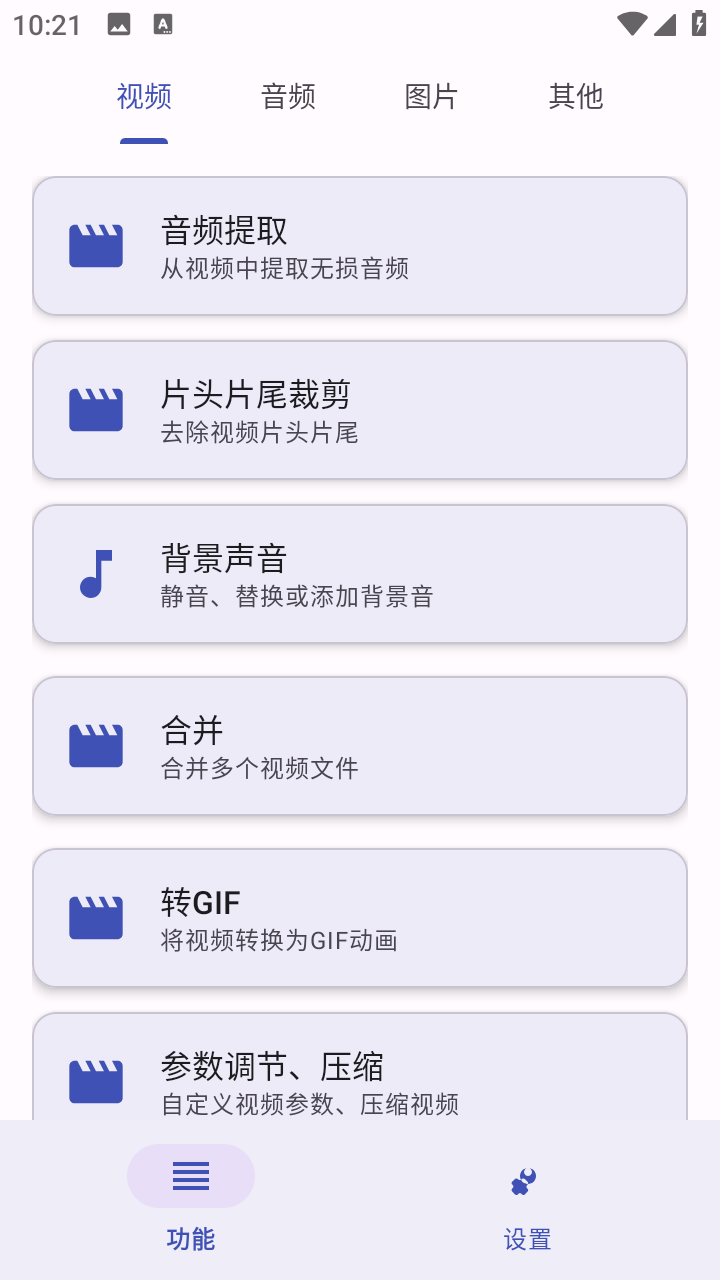Select the 视频 tab

click(144, 96)
